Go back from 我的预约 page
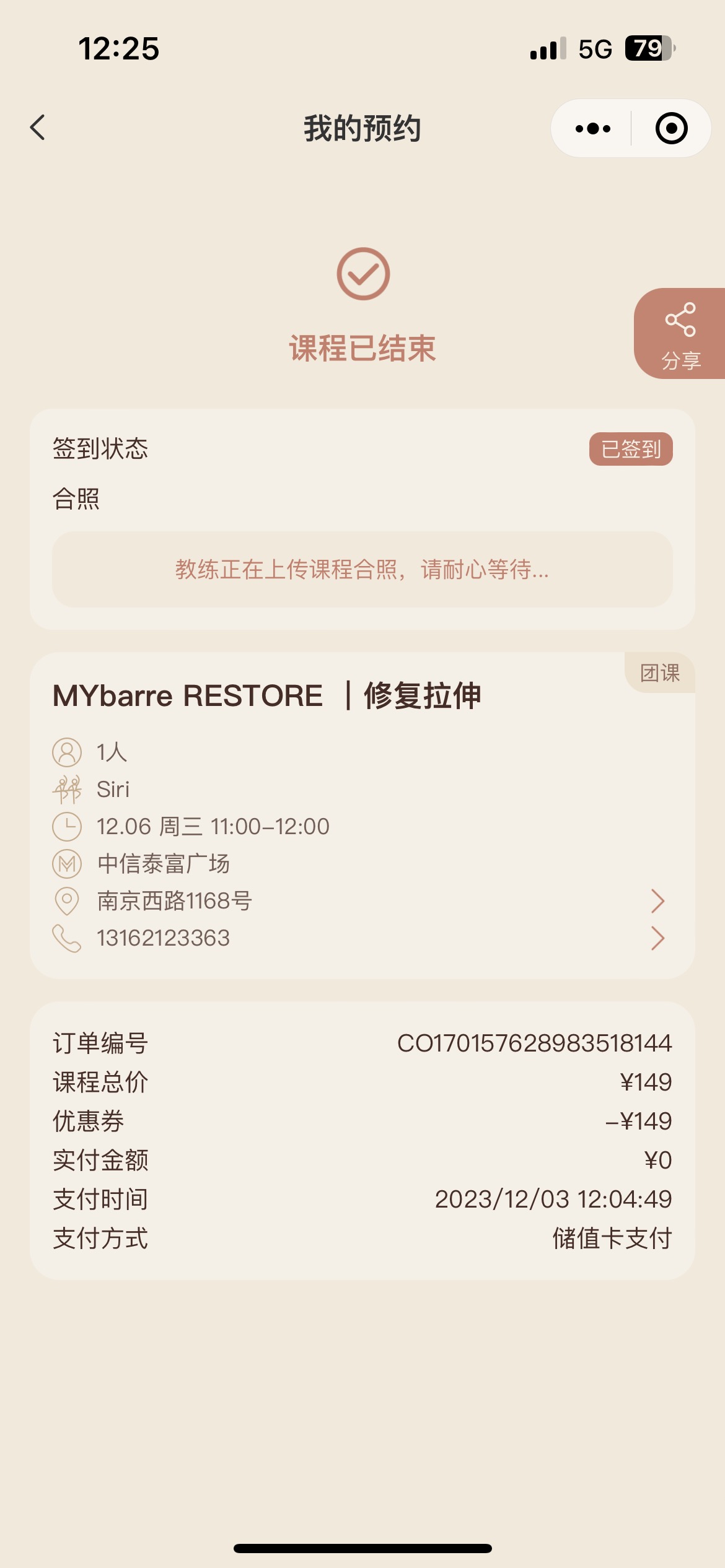Image resolution: width=725 pixels, height=1568 pixels. point(38,128)
